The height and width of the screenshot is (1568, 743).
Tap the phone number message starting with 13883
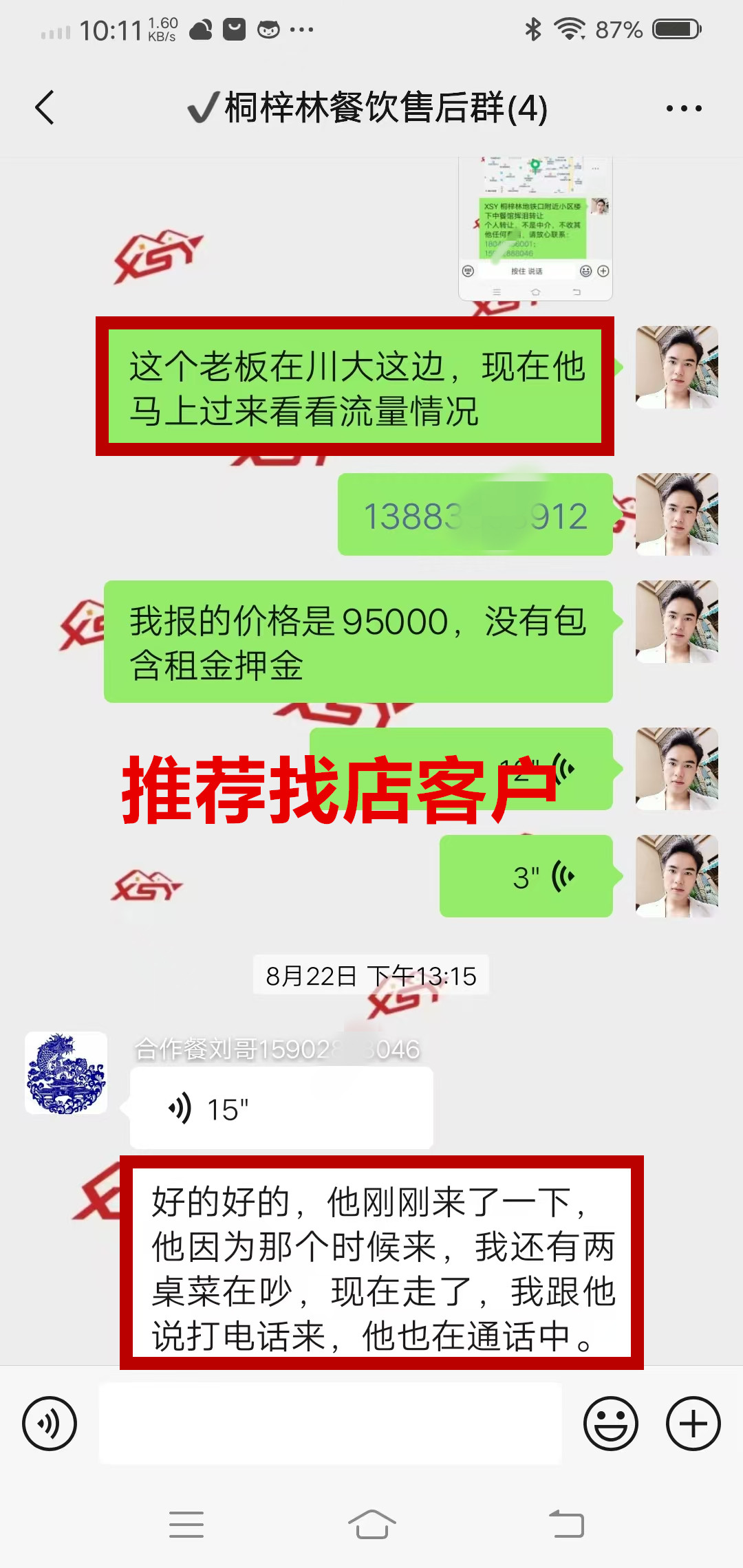[x=475, y=516]
